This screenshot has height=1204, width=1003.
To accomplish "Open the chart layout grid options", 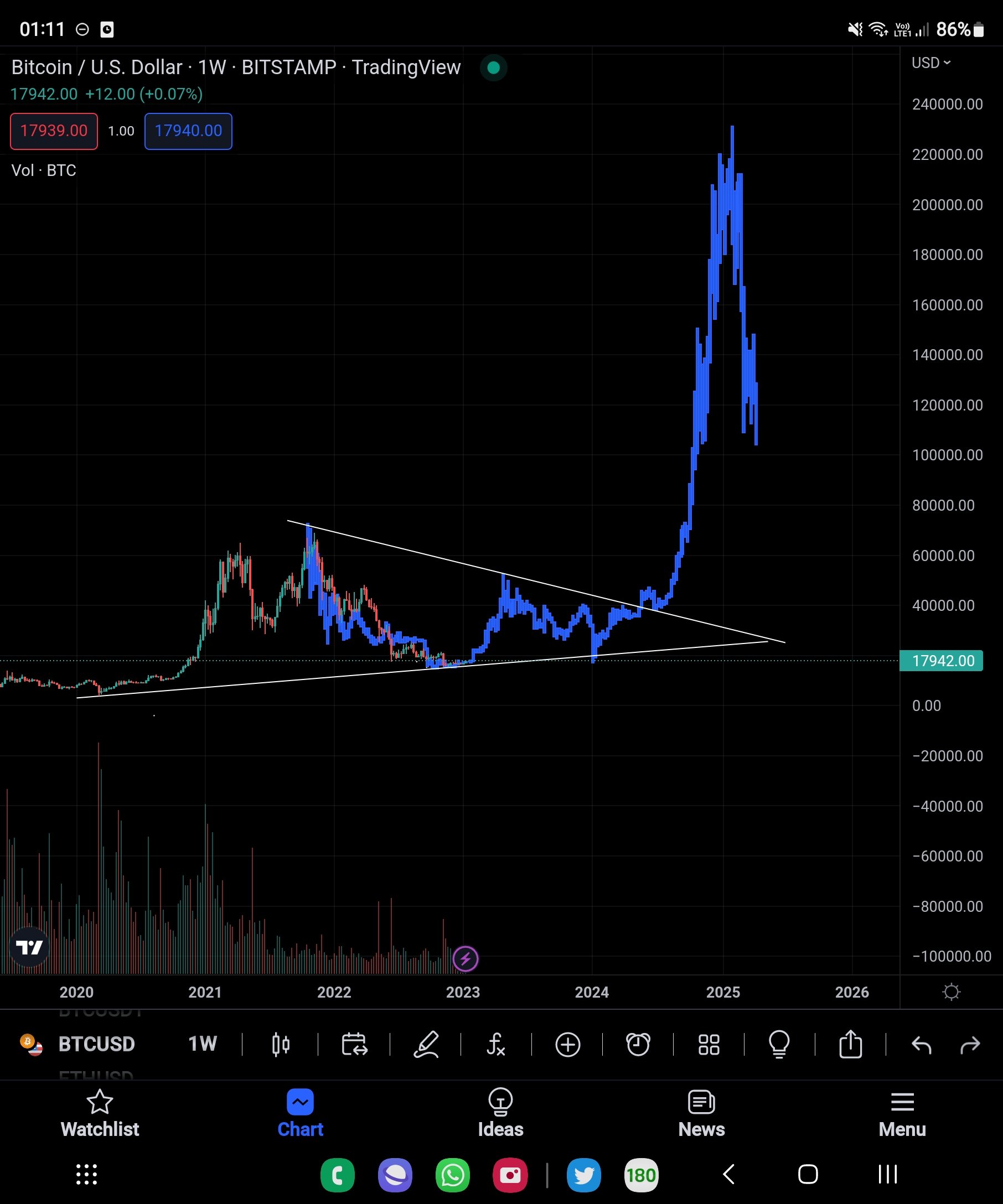I will click(709, 1045).
